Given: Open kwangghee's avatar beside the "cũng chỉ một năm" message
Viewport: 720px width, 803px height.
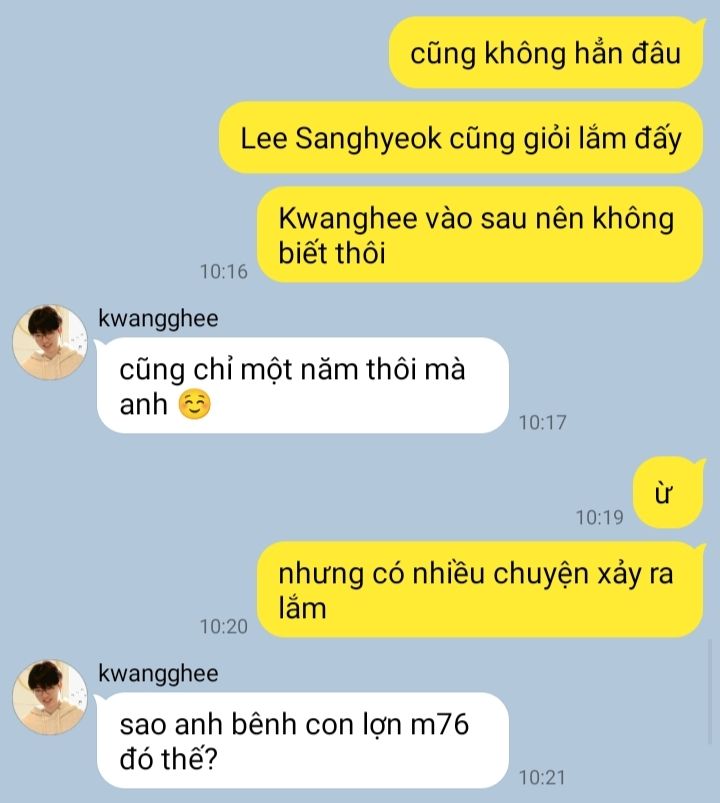Looking at the screenshot, I should pos(50,343).
